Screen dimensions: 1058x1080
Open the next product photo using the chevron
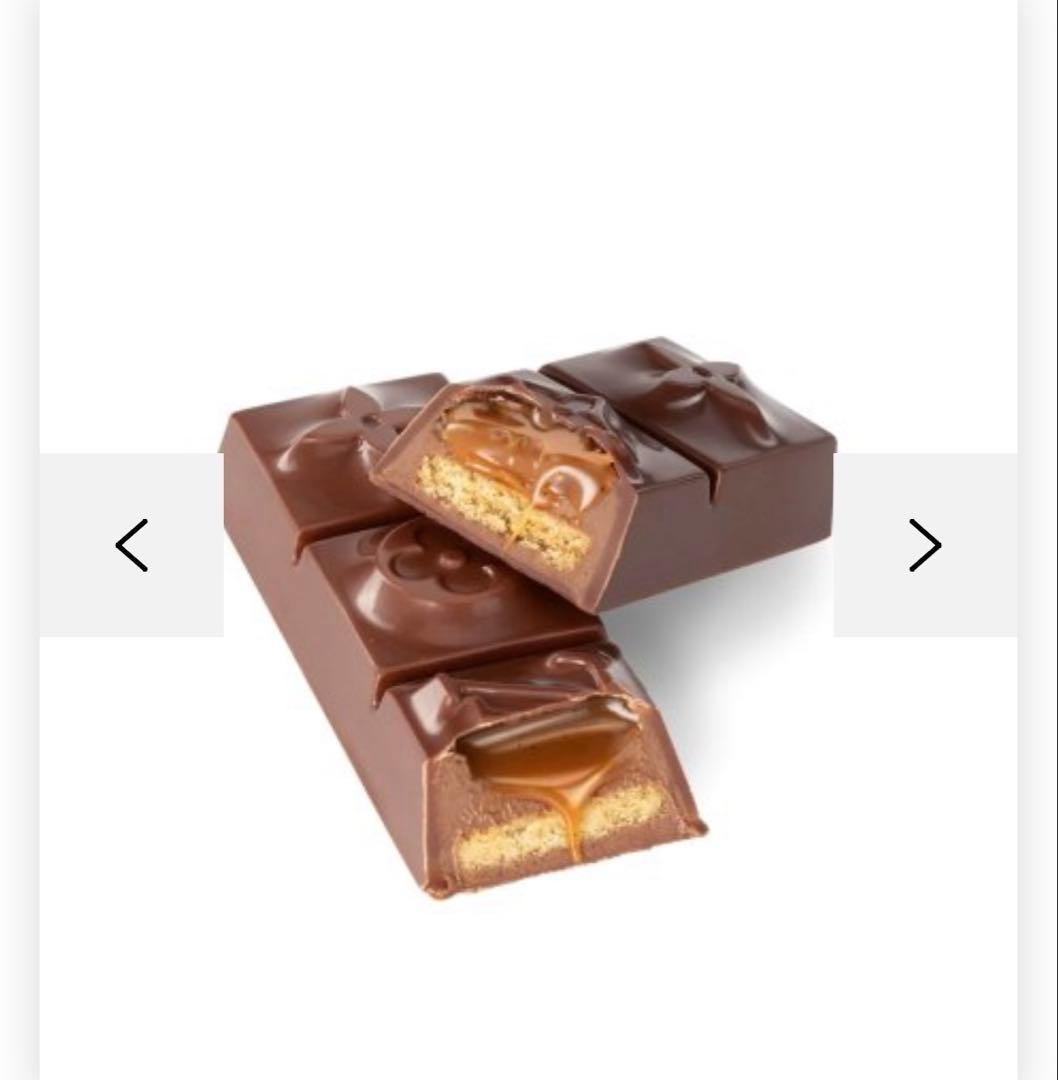pyautogui.click(x=924, y=545)
